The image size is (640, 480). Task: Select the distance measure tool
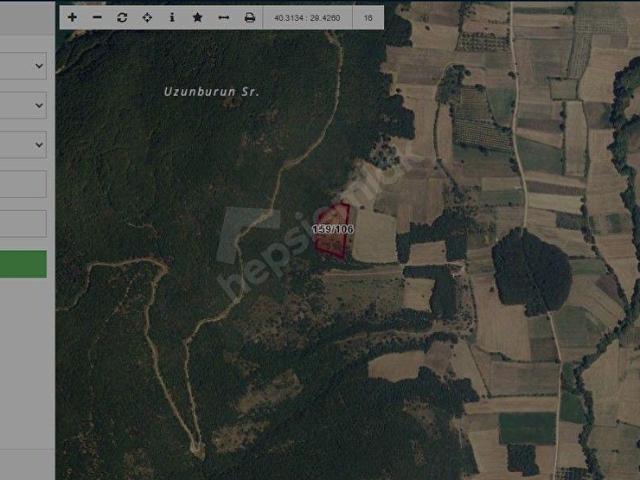pos(223,17)
